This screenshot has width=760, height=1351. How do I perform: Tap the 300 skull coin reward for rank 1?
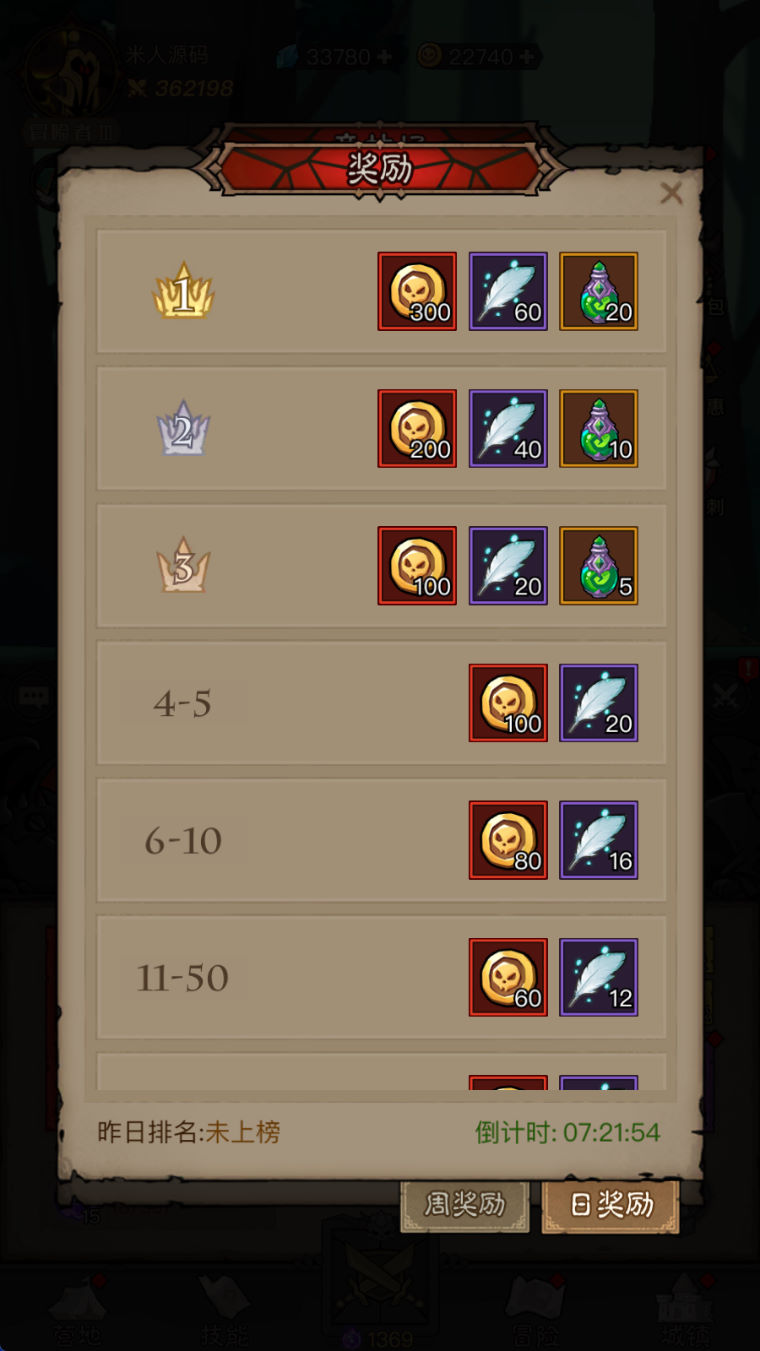(417, 291)
